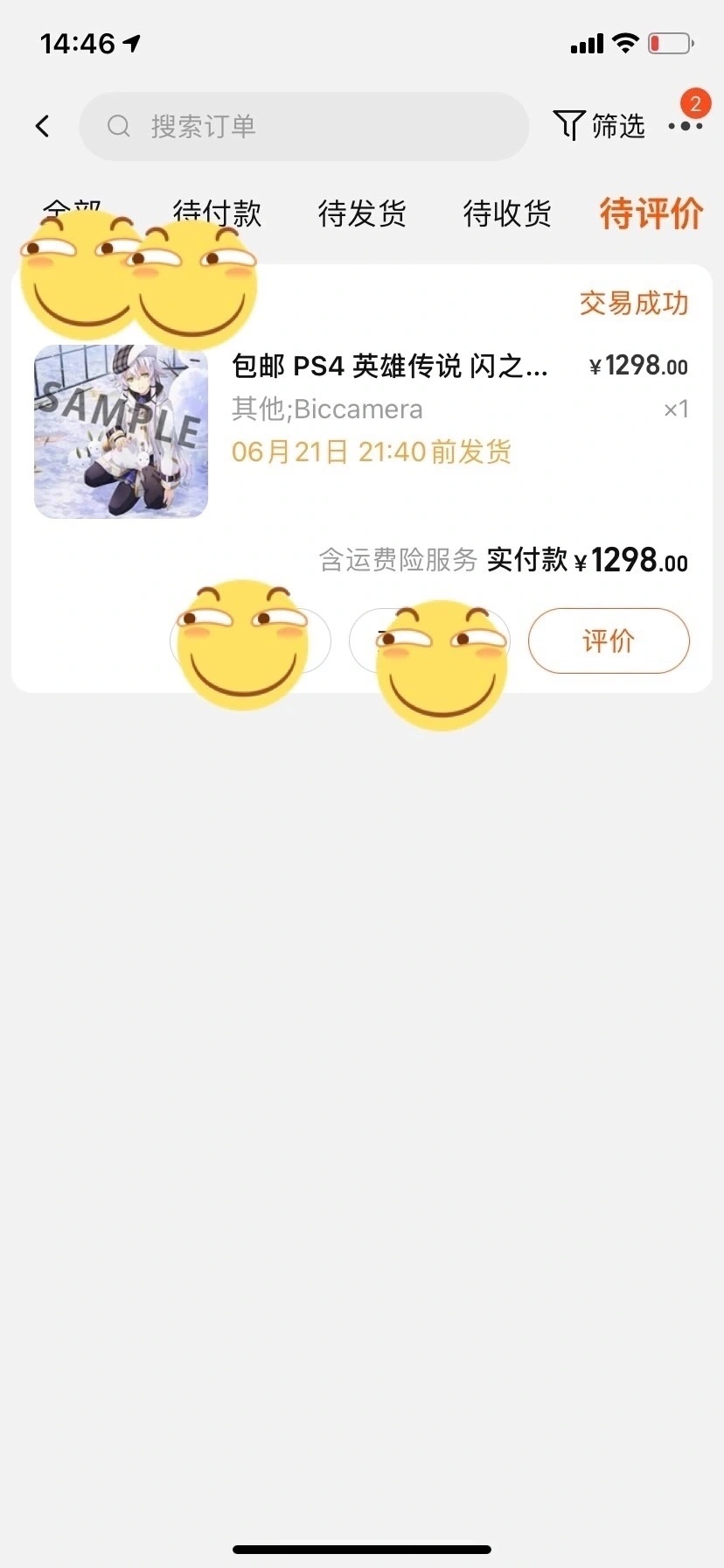
Task: Open the three-dot overflow menu
Action: point(686,126)
